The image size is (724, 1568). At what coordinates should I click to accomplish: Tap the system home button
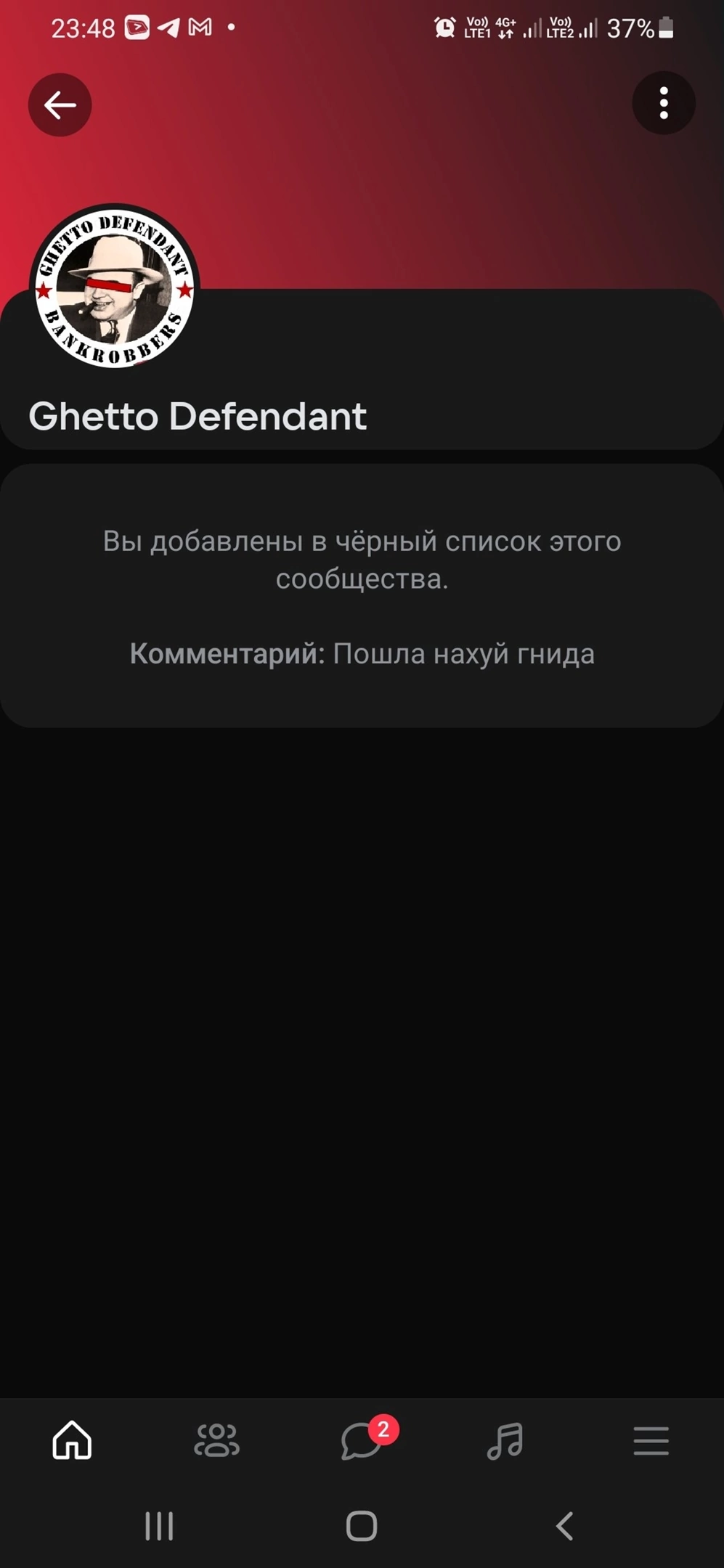(x=362, y=1525)
